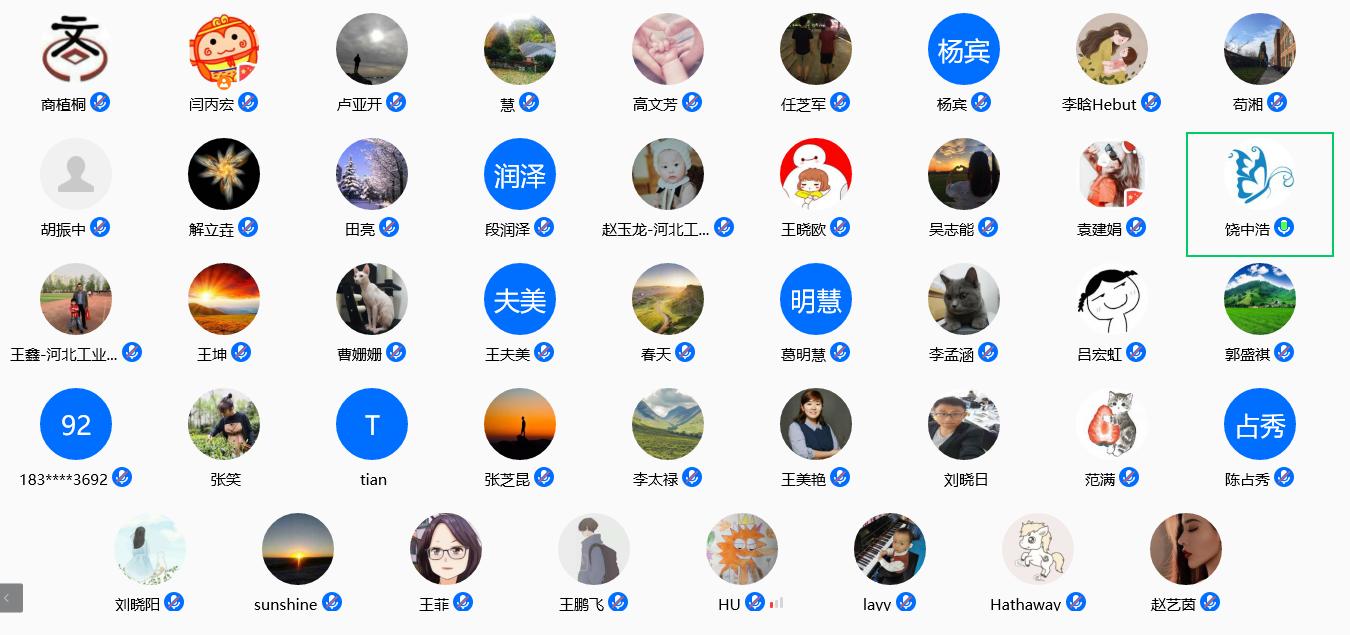Open 段润泽's participant tile
The width and height of the screenshot is (1350, 635).
(520, 175)
